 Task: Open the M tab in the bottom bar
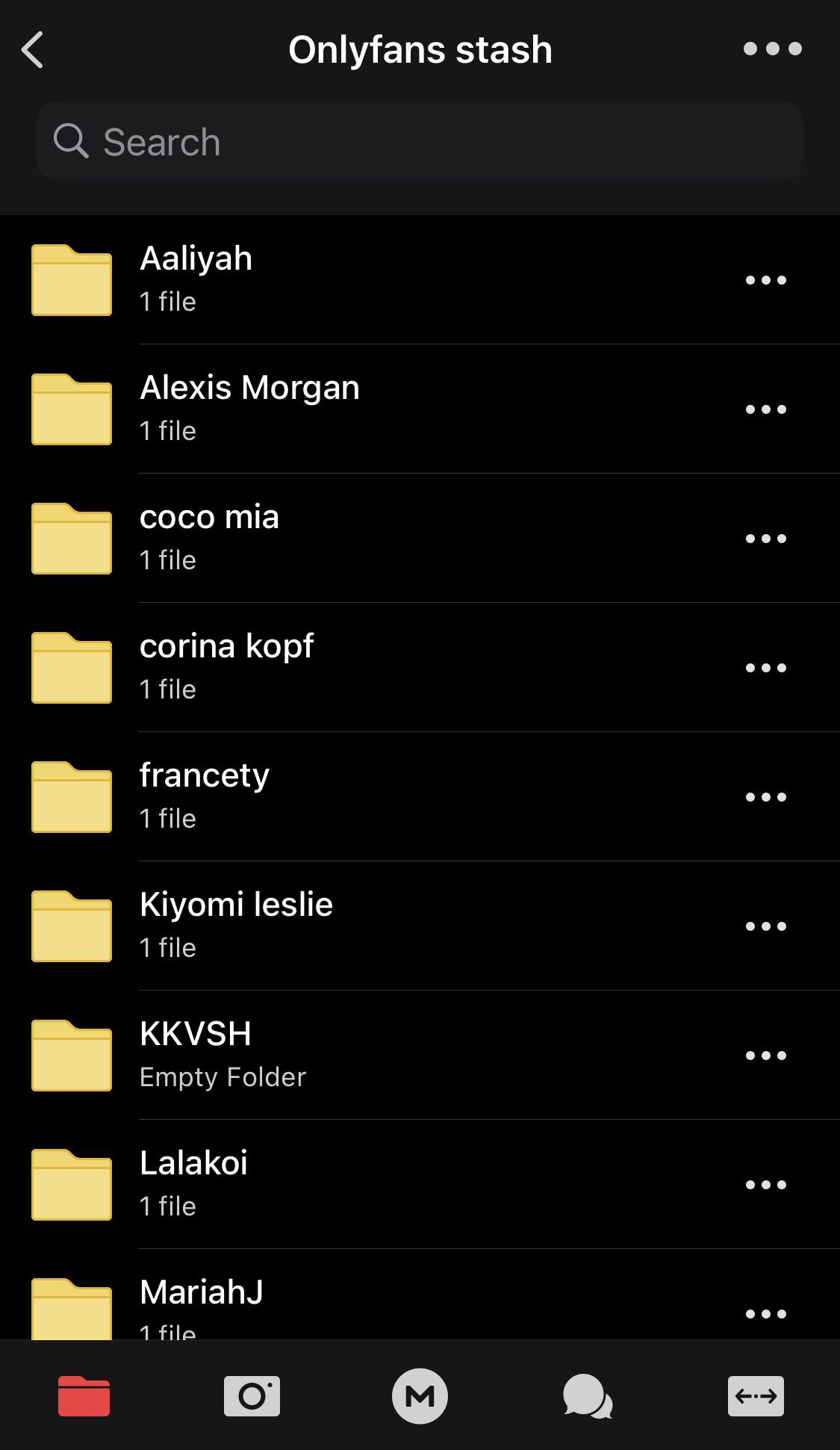[x=420, y=1395]
